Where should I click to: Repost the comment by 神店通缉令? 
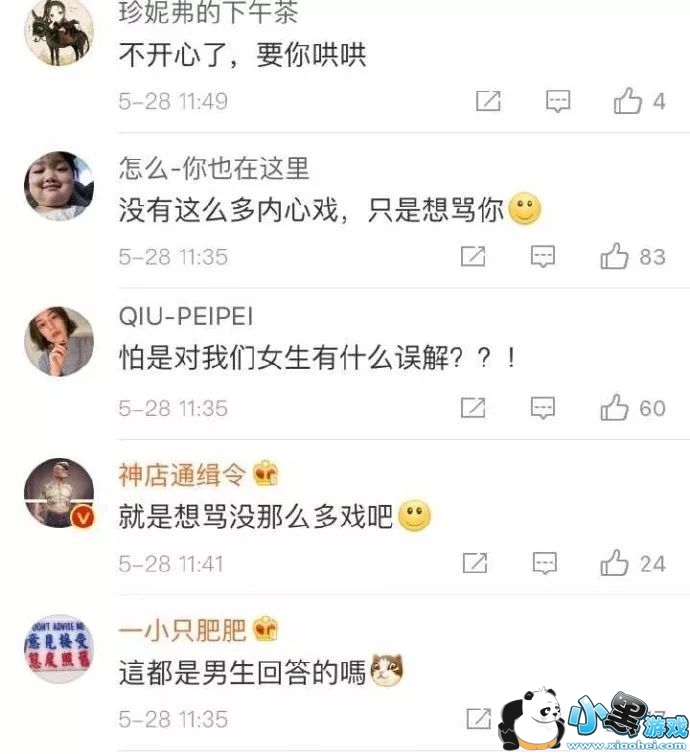tap(473, 563)
